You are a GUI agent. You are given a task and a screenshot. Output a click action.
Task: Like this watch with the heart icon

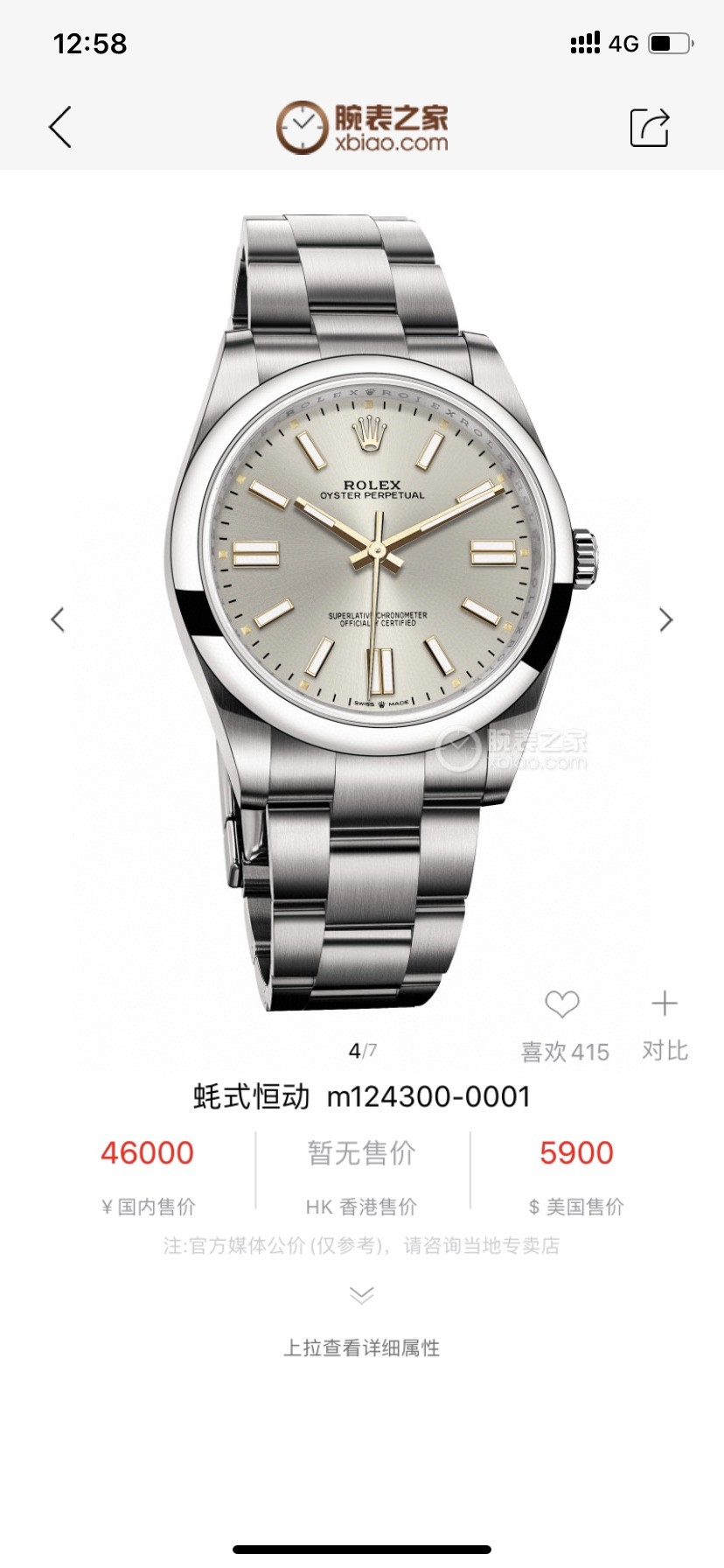coord(562,1004)
